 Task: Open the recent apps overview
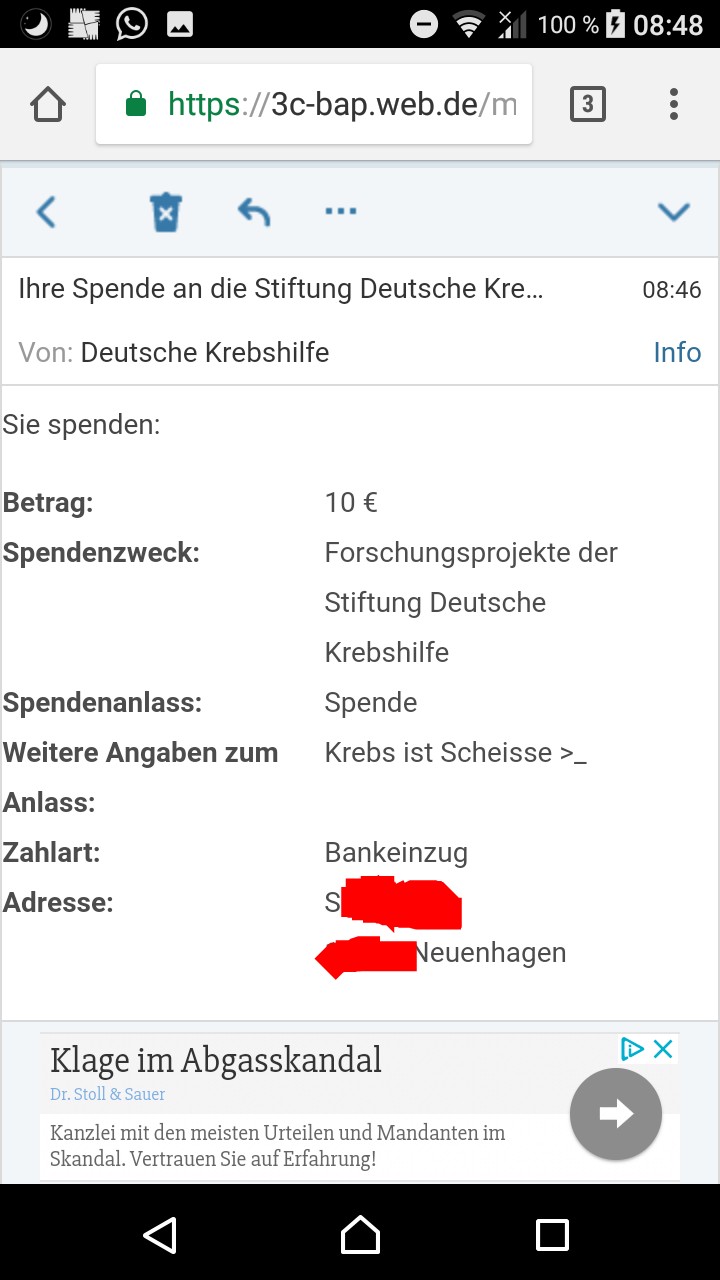click(x=553, y=1235)
